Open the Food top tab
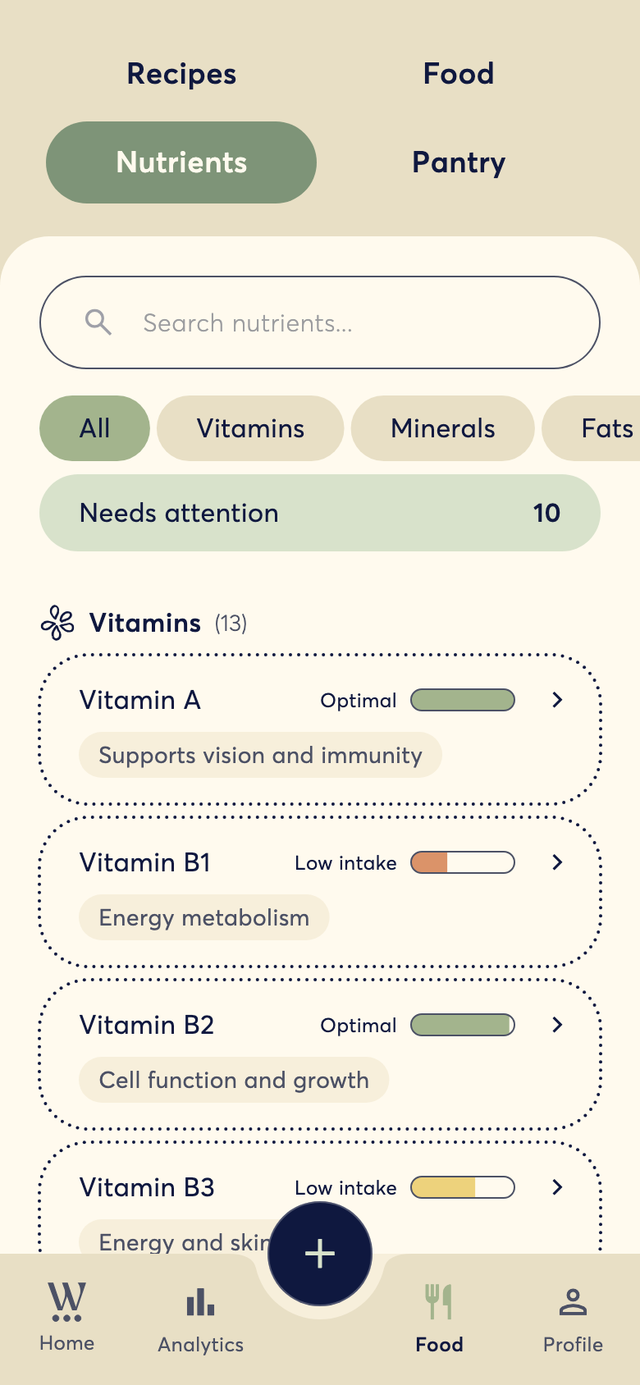This screenshot has width=640, height=1385. pyautogui.click(x=458, y=74)
